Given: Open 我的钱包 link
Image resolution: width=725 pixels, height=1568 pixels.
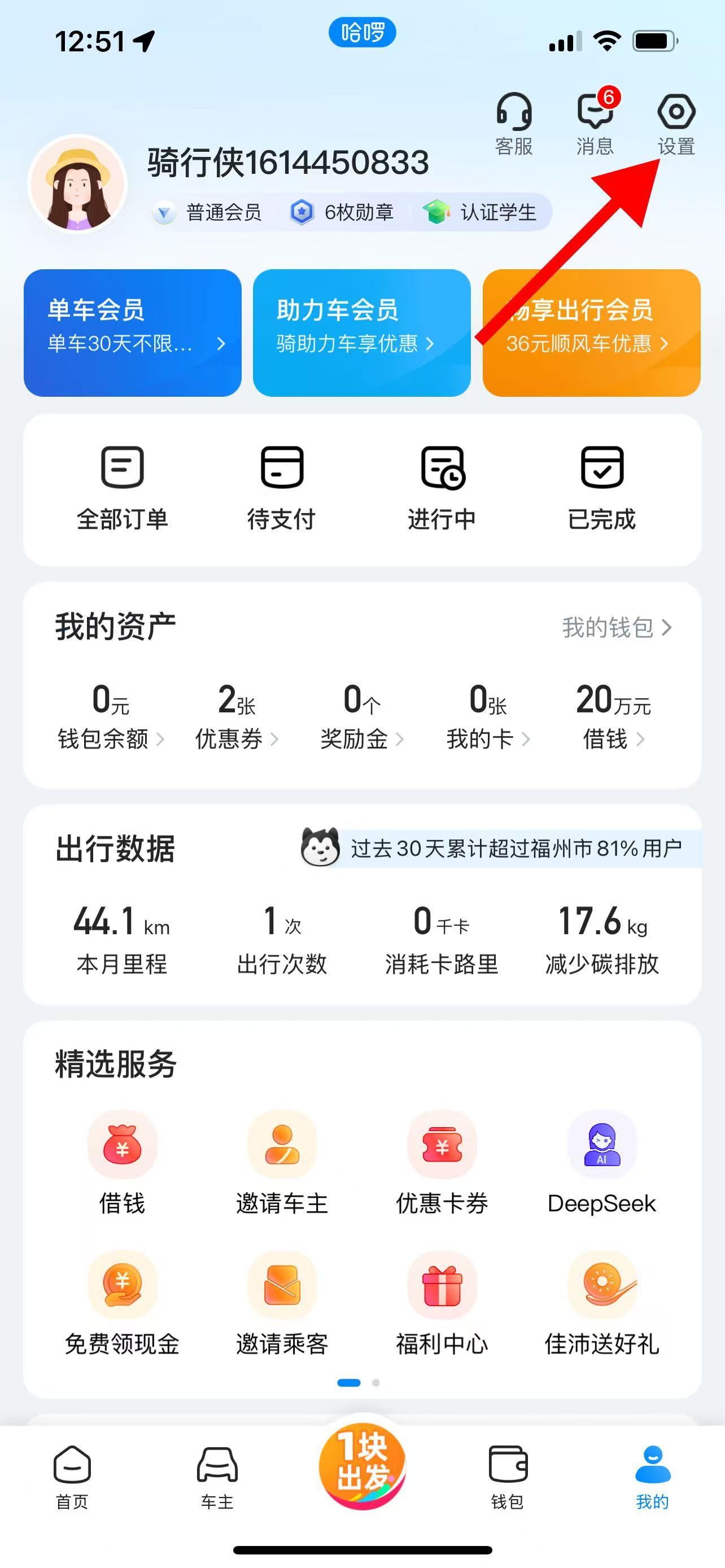Looking at the screenshot, I should (x=616, y=627).
